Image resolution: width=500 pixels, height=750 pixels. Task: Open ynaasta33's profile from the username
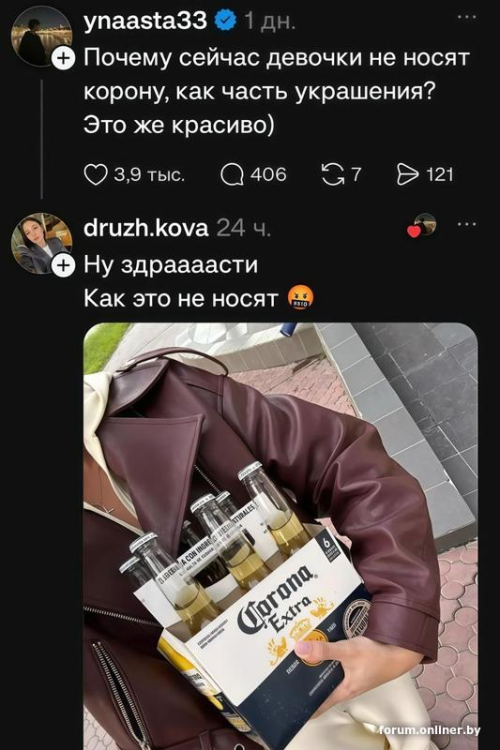point(145,21)
